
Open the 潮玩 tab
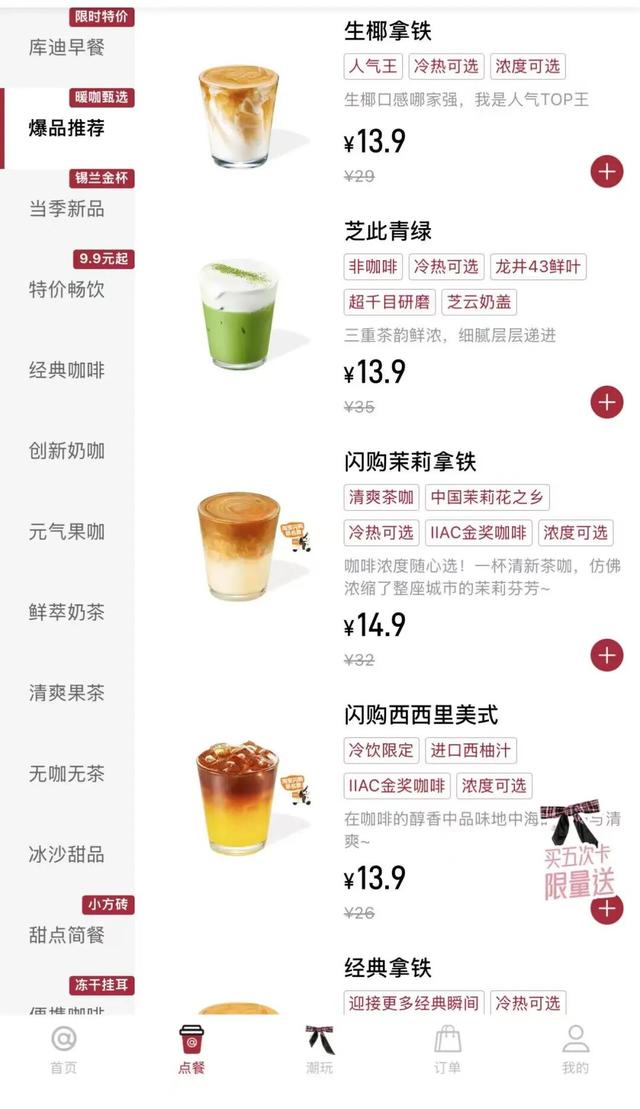(320, 1049)
